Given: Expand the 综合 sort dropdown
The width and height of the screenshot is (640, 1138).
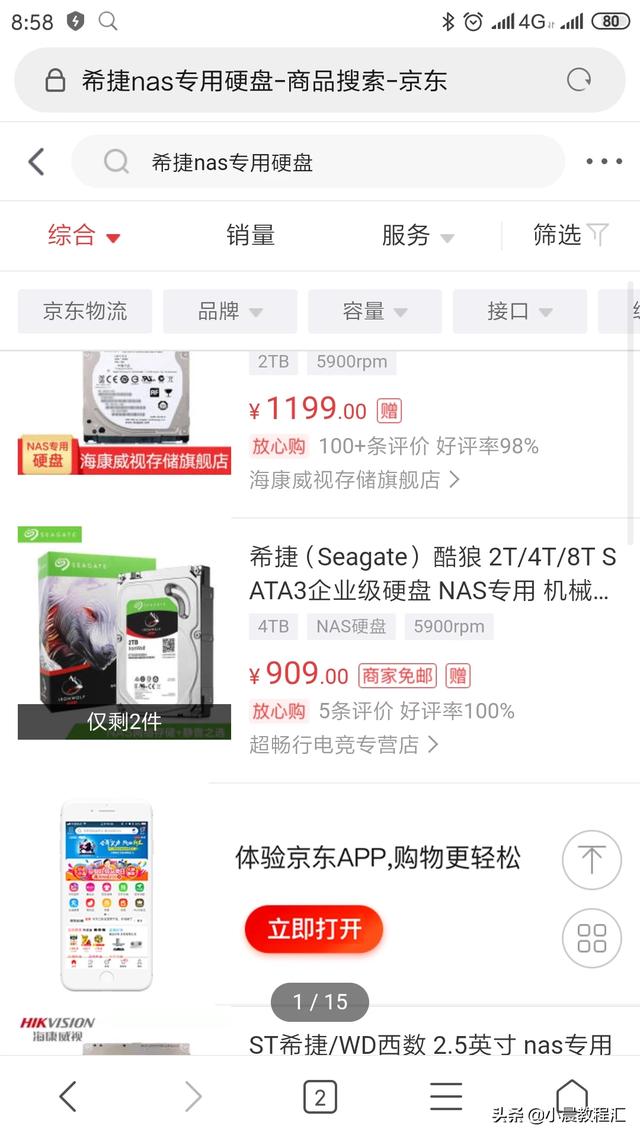Looking at the screenshot, I should coord(83,235).
